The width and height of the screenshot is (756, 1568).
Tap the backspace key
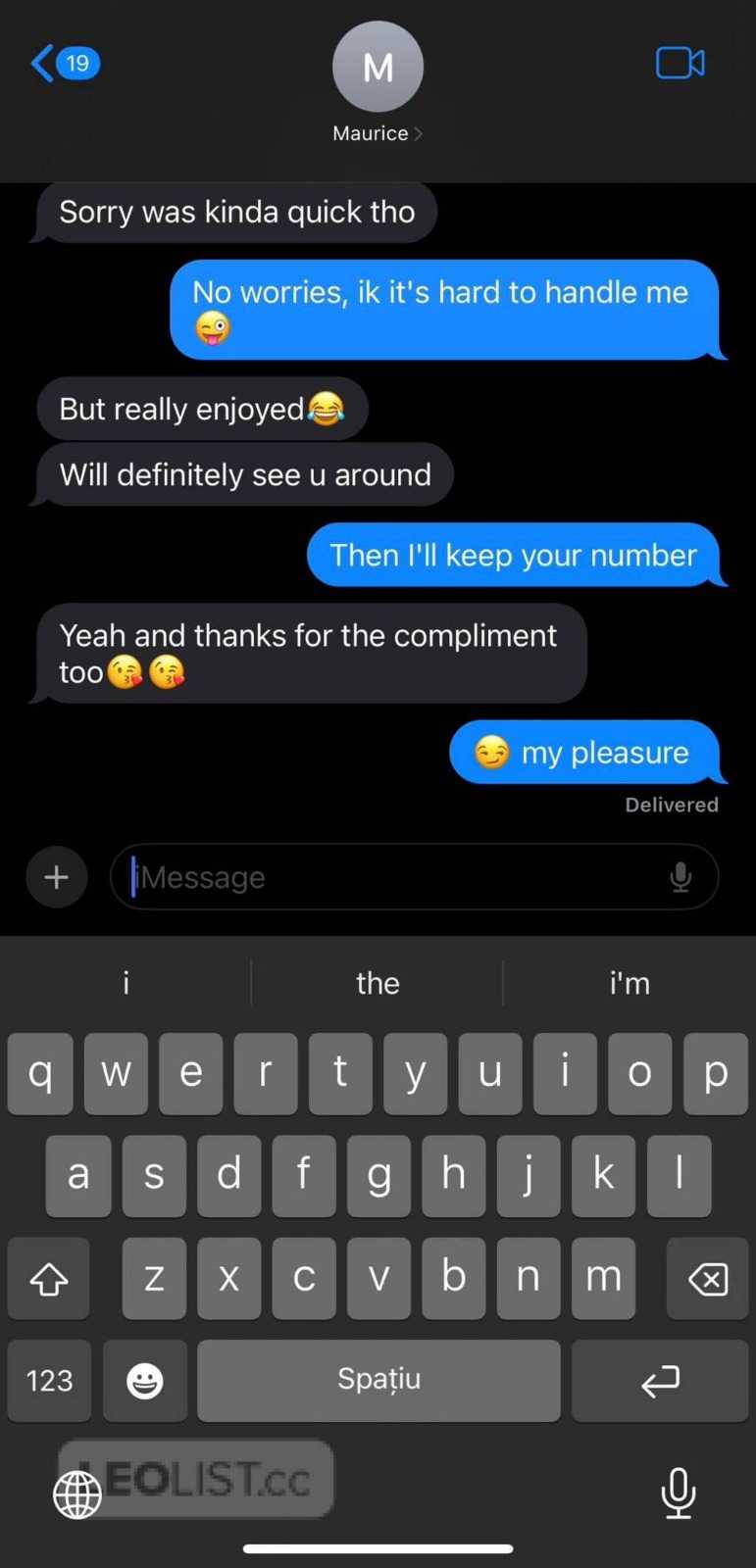(707, 1279)
